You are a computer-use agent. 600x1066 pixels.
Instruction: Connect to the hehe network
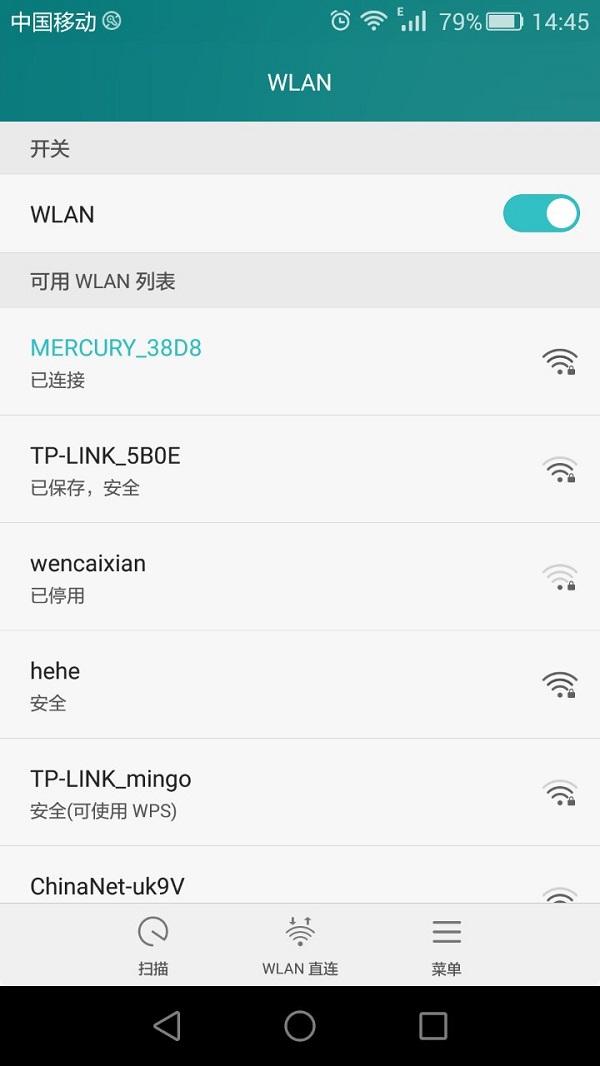[x=300, y=685]
